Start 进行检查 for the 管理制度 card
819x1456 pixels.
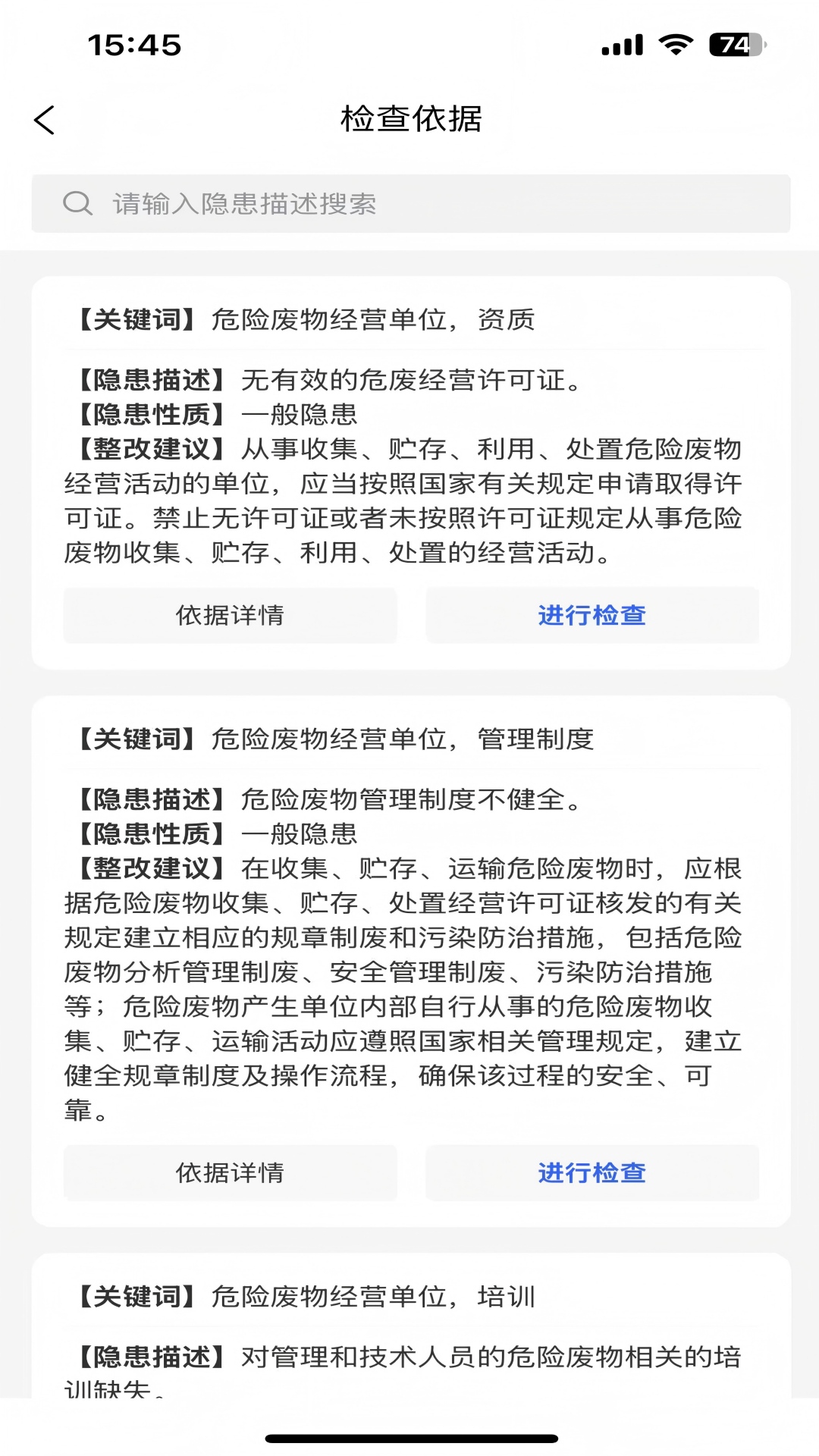pos(591,1172)
